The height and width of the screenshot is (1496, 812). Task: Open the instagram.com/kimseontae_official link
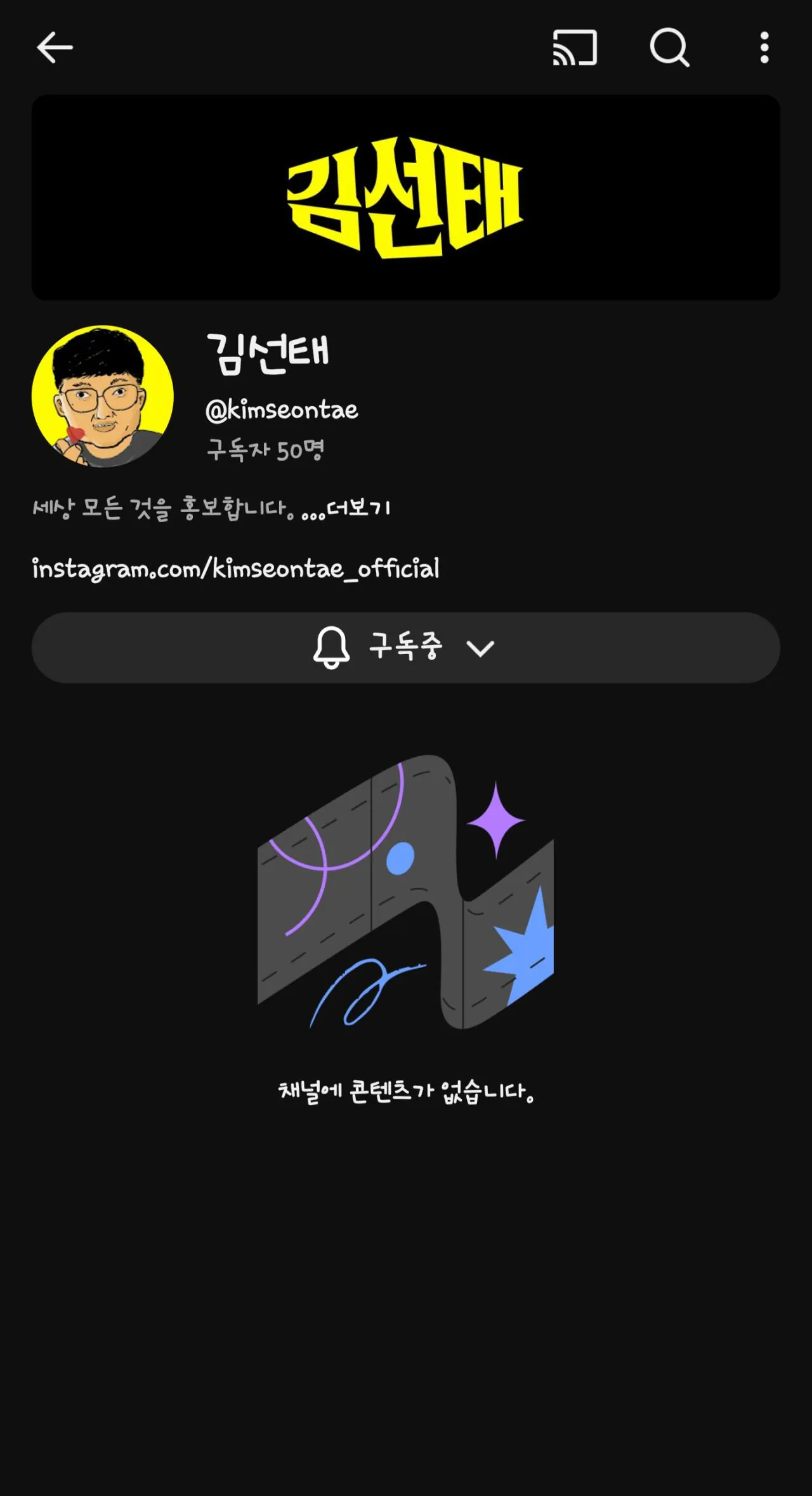point(235,569)
